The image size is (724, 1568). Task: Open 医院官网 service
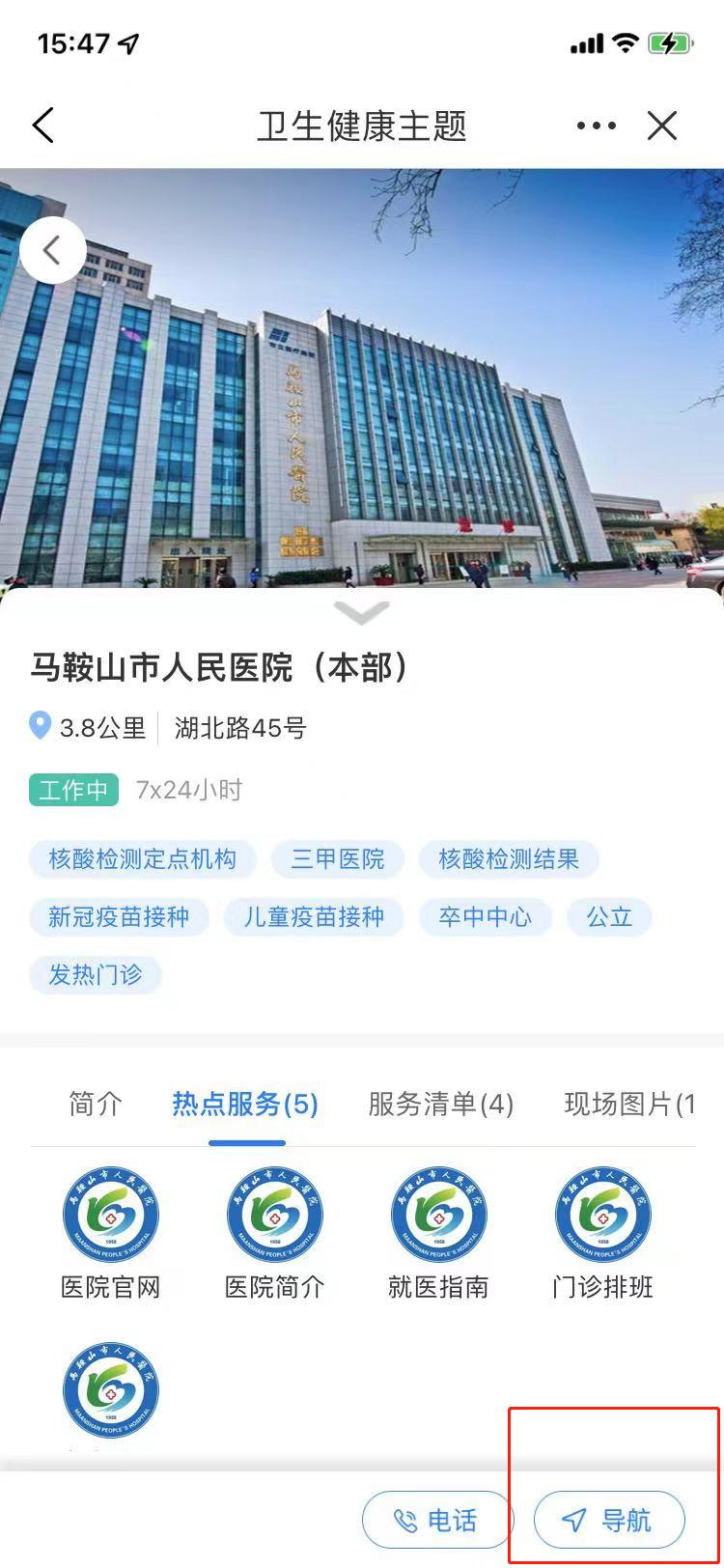[110, 1233]
